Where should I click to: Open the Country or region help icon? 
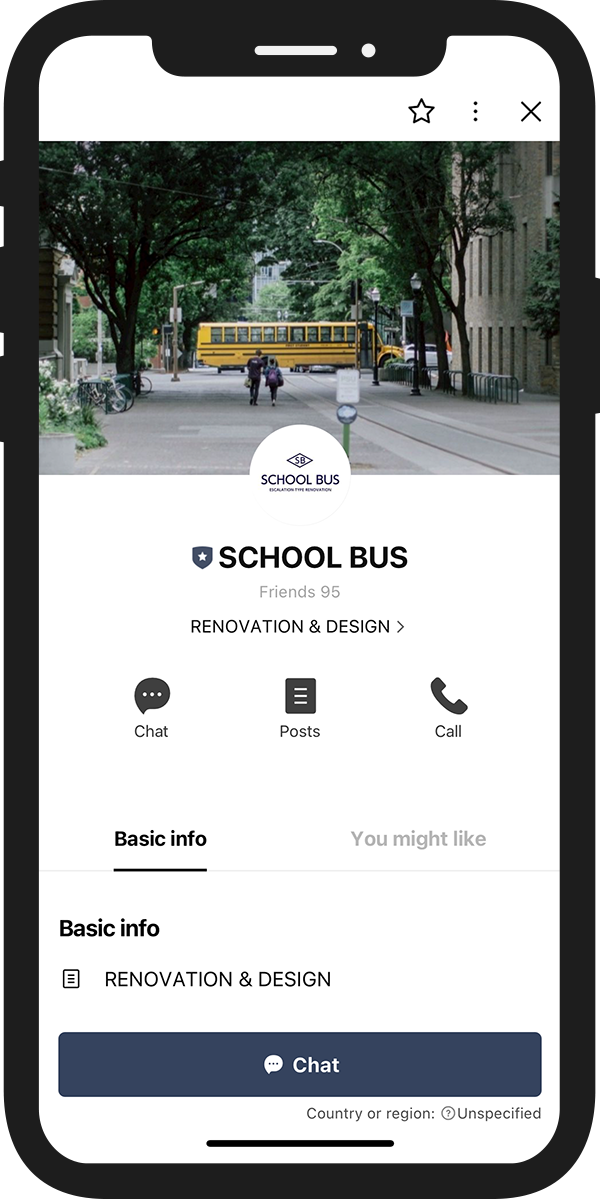448,1114
